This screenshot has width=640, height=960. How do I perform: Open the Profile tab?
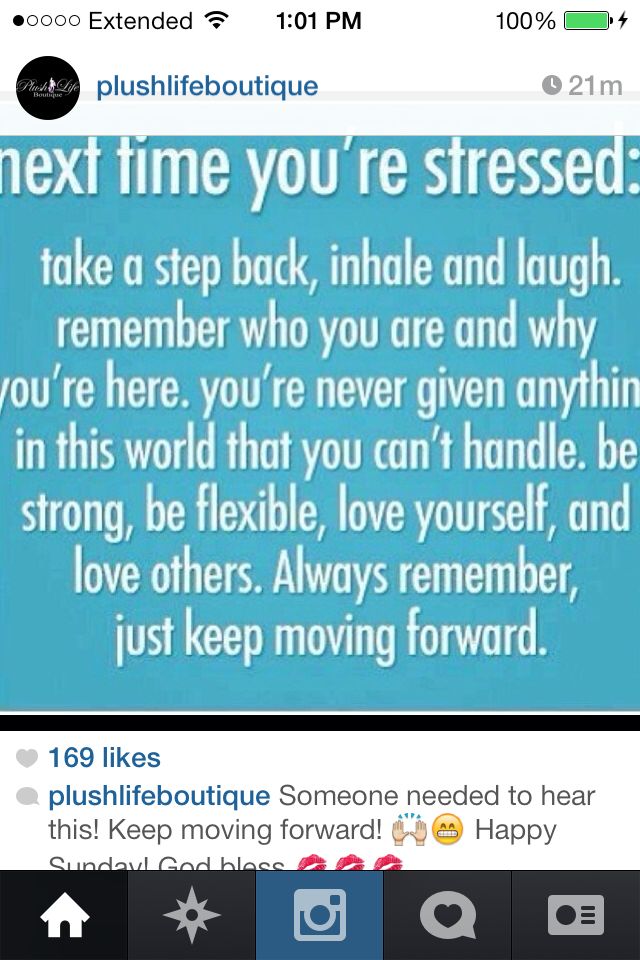(575, 915)
